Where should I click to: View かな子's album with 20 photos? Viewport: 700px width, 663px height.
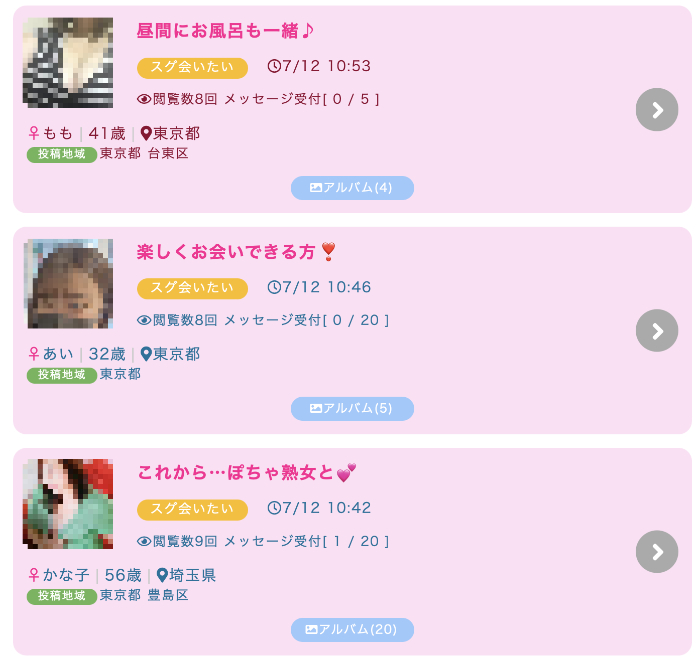click(x=352, y=630)
